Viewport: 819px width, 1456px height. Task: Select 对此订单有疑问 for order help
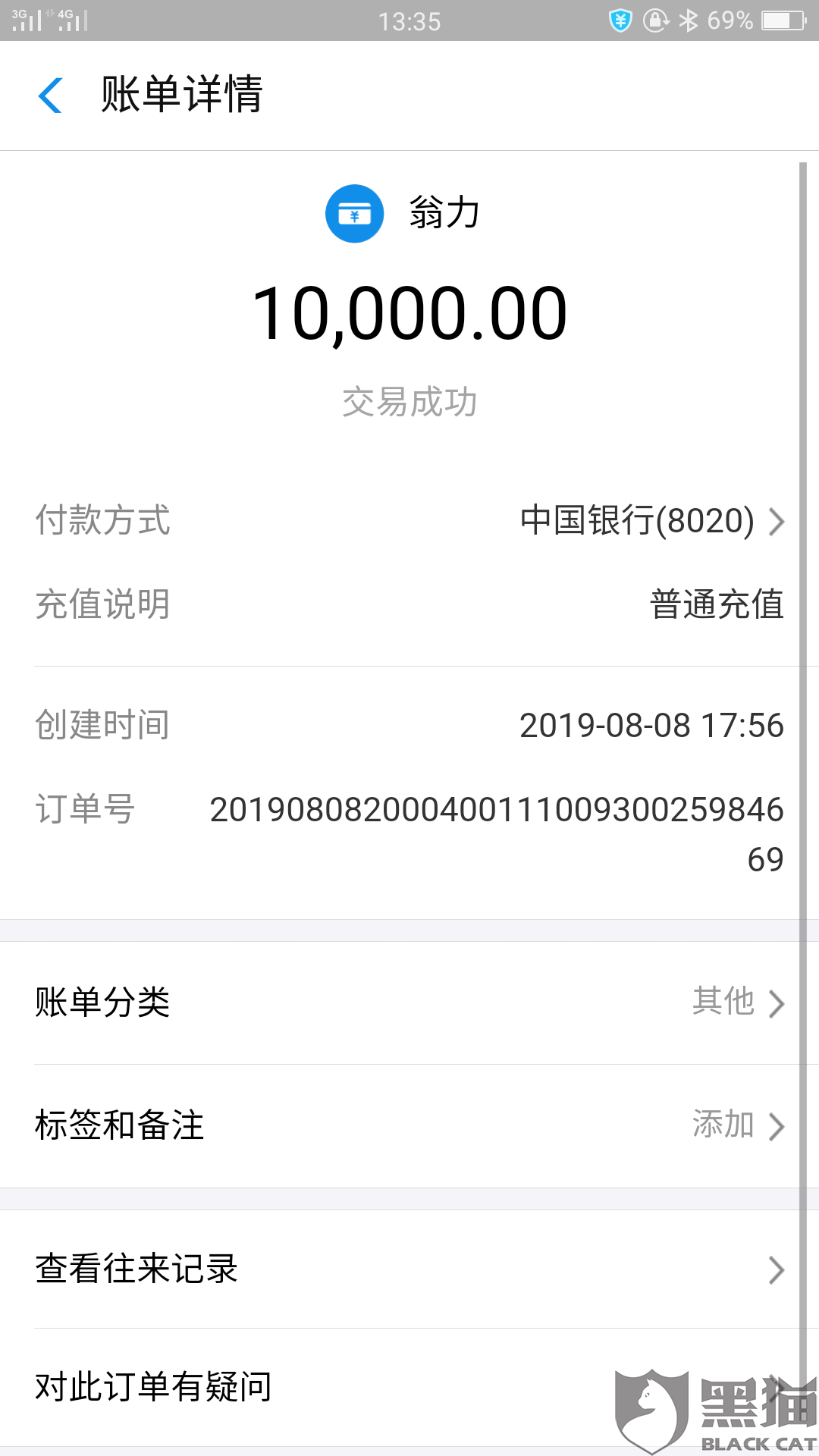(x=303, y=1387)
